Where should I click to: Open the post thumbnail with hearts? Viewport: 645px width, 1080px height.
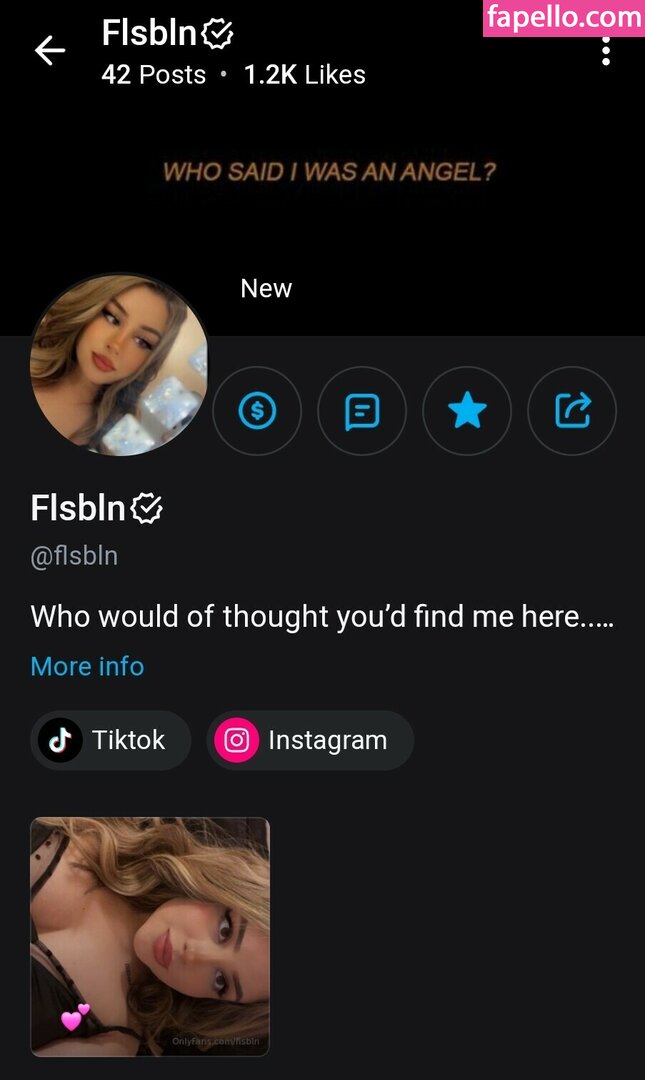click(x=150, y=937)
